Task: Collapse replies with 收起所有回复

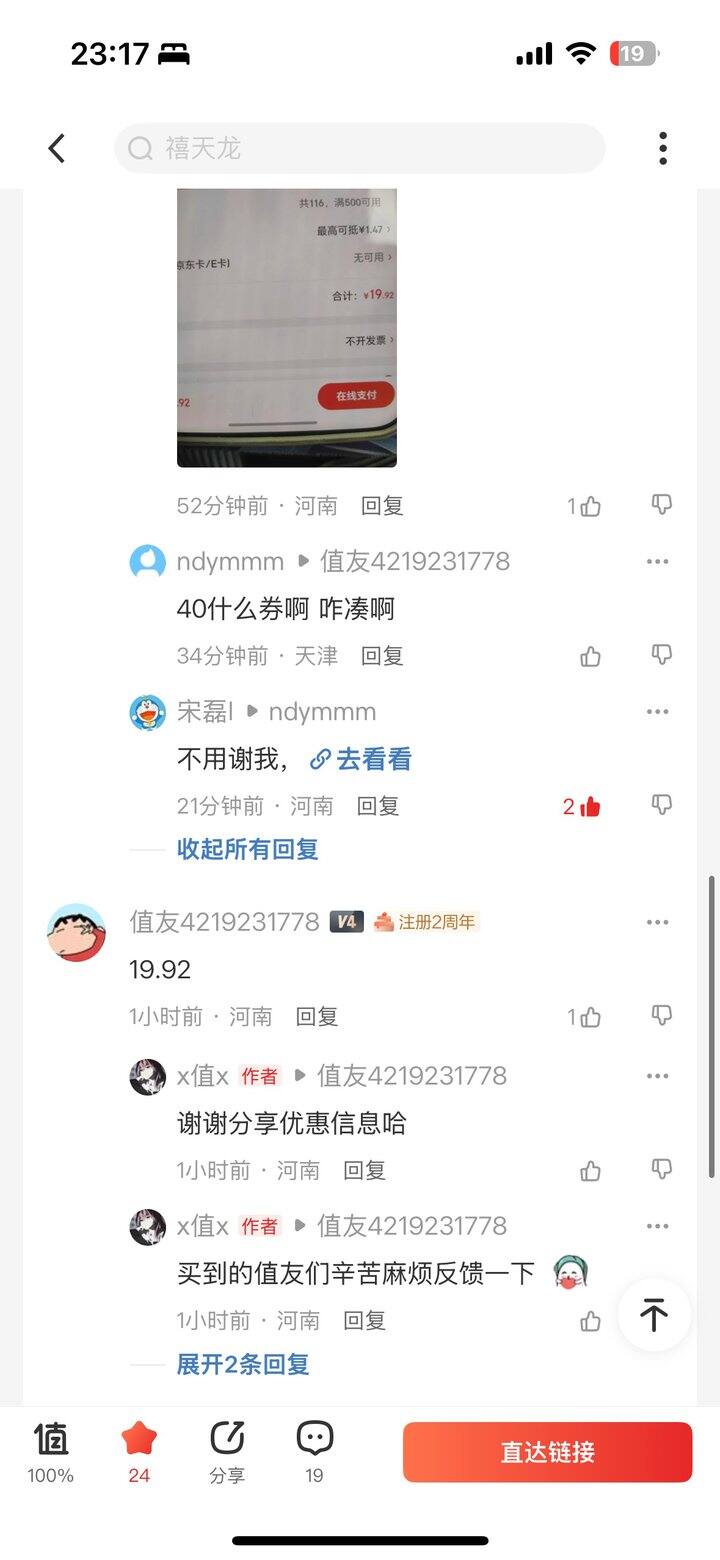Action: tap(247, 850)
